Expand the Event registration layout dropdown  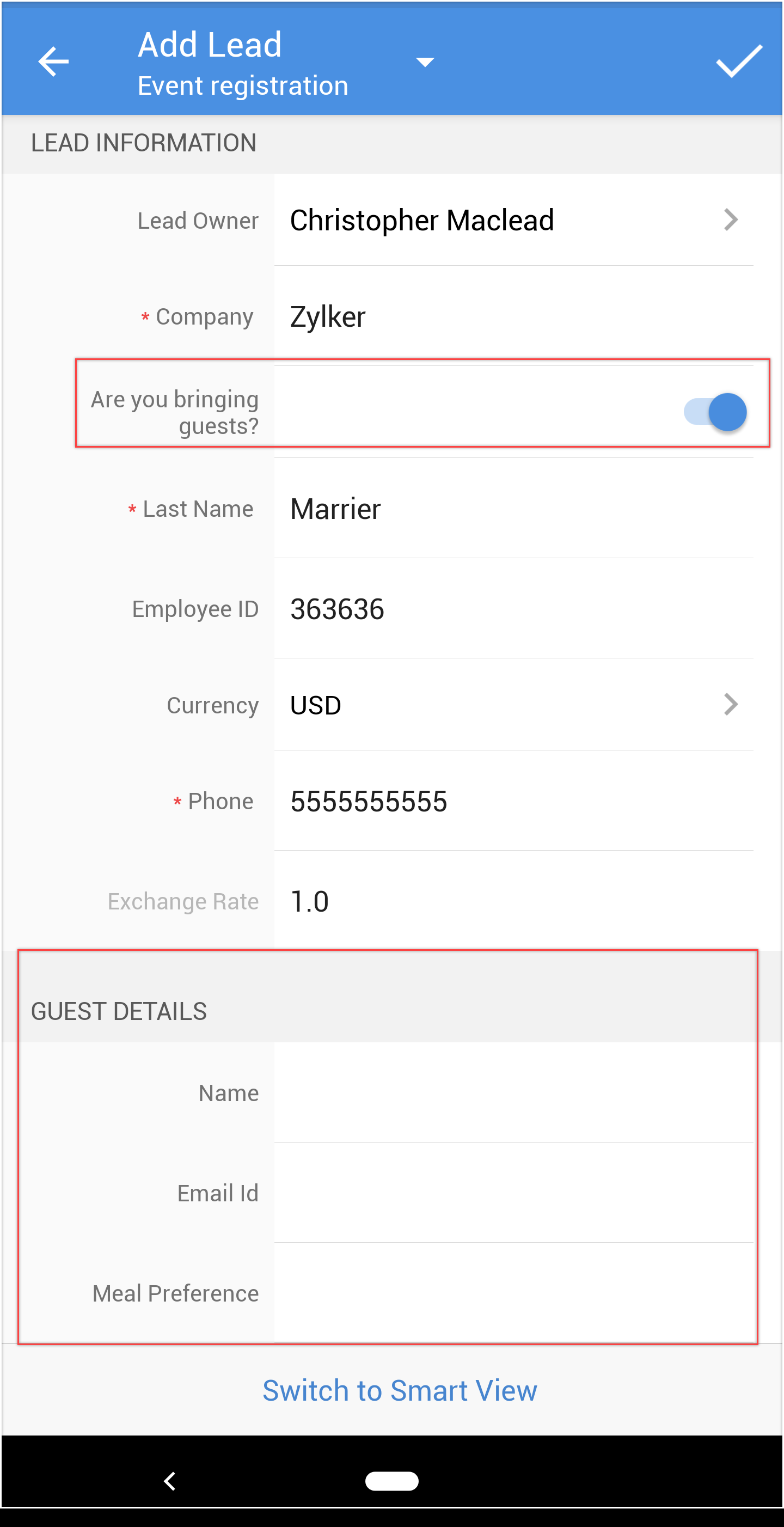(425, 62)
